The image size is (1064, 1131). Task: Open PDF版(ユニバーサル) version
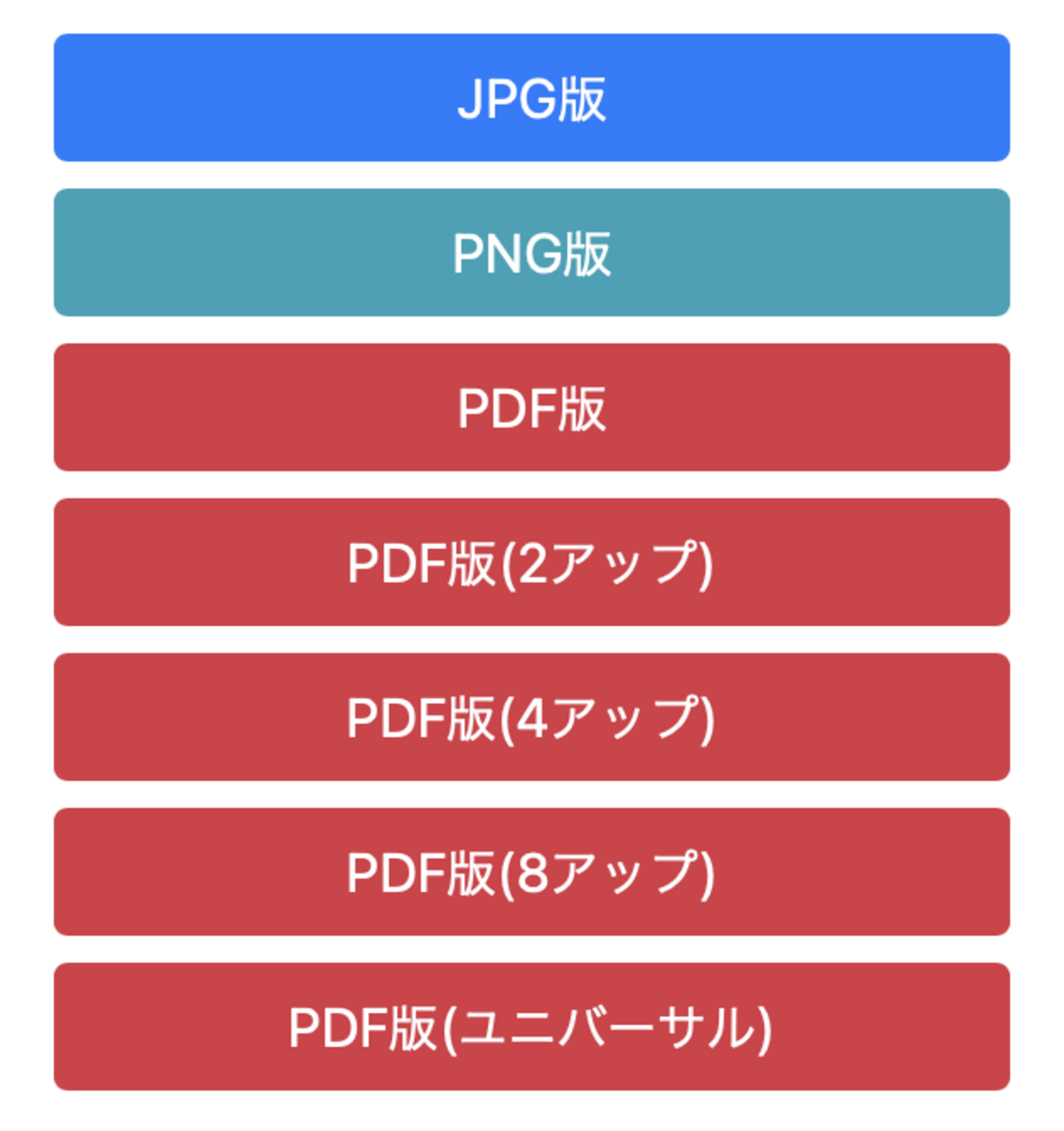(532, 1026)
